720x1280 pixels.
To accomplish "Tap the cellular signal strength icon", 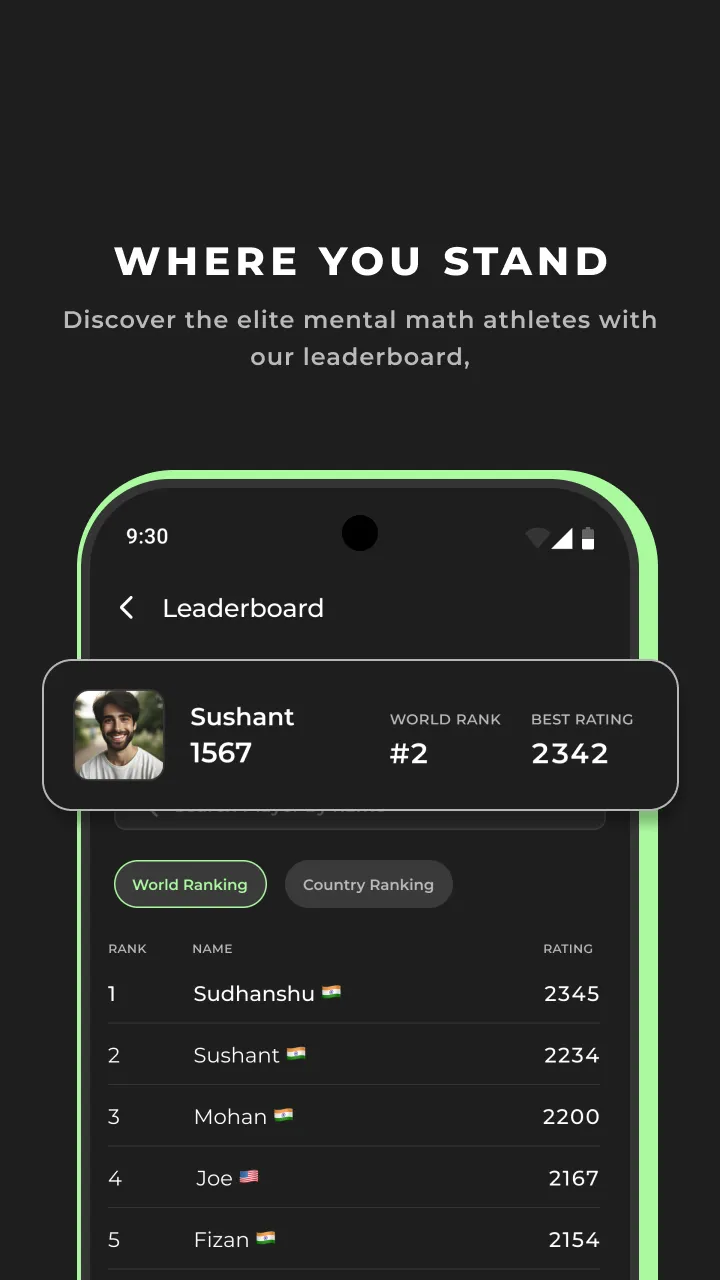I will pyautogui.click(x=562, y=537).
